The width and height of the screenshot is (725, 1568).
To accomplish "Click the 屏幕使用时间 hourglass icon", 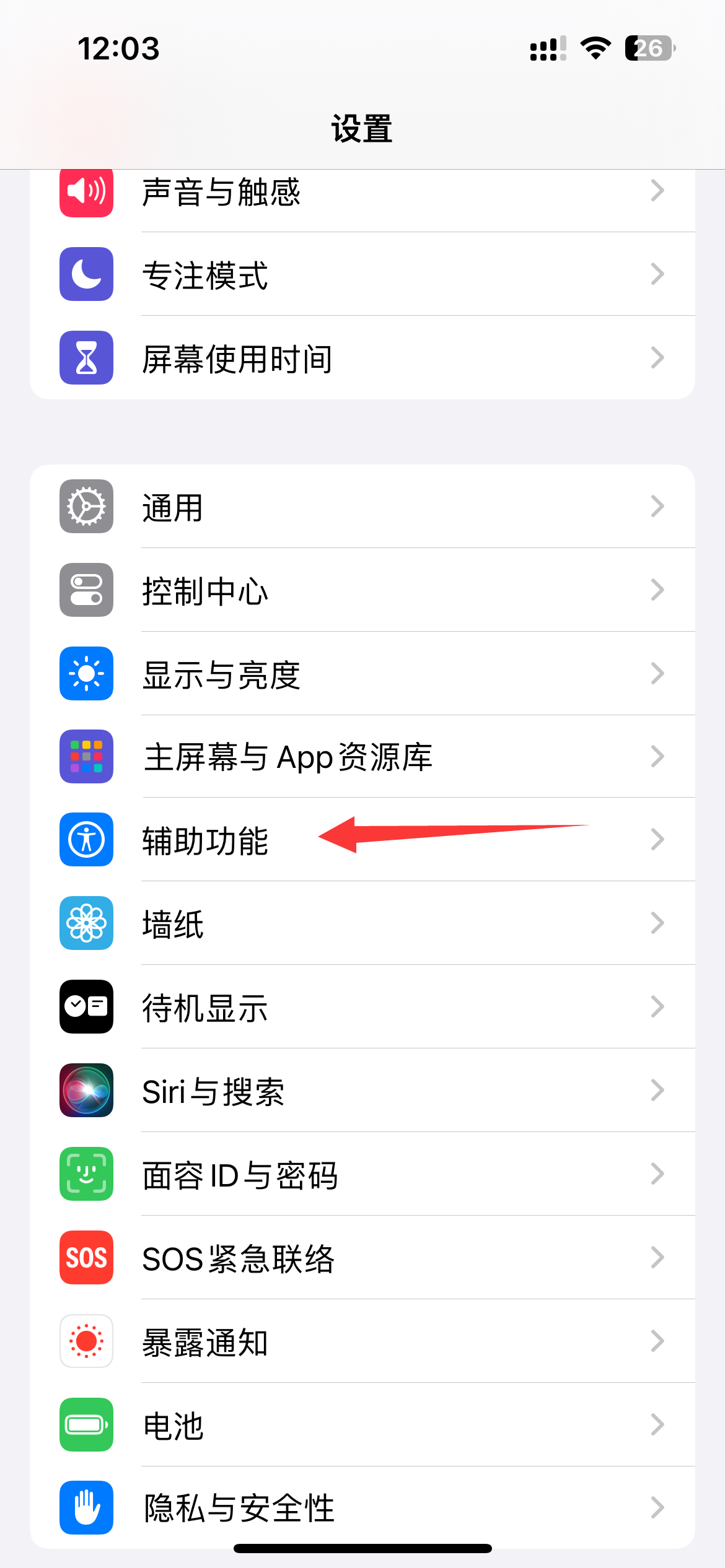I will tap(86, 358).
